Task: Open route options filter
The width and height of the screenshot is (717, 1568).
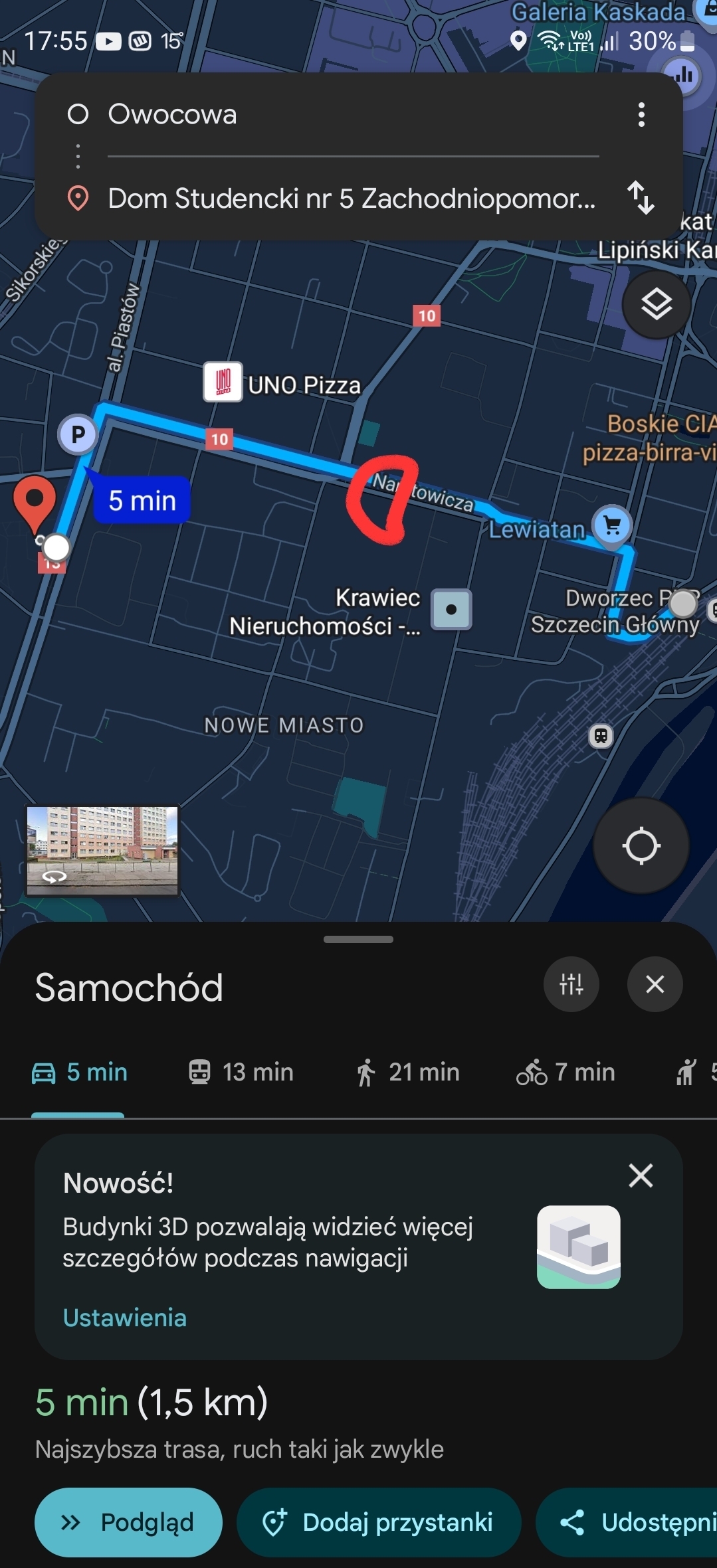Action: 571,984
